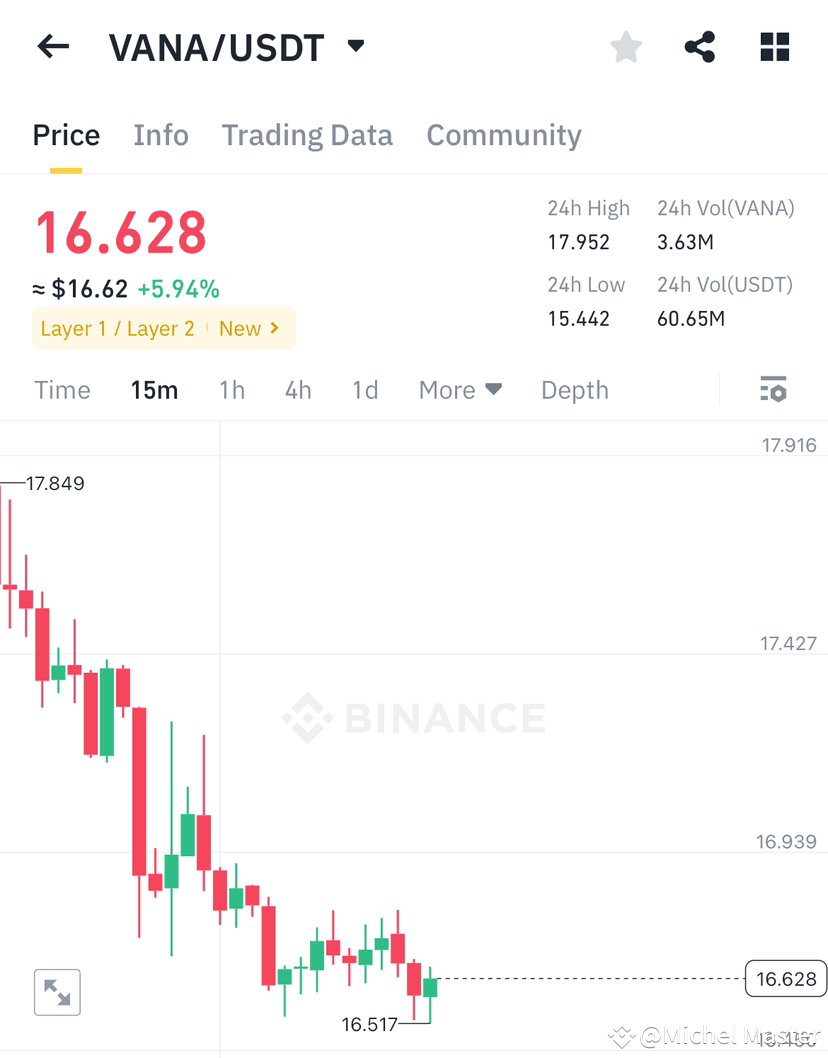Expand the More intervals dropdown
This screenshot has height=1058, width=828.
pos(460,390)
